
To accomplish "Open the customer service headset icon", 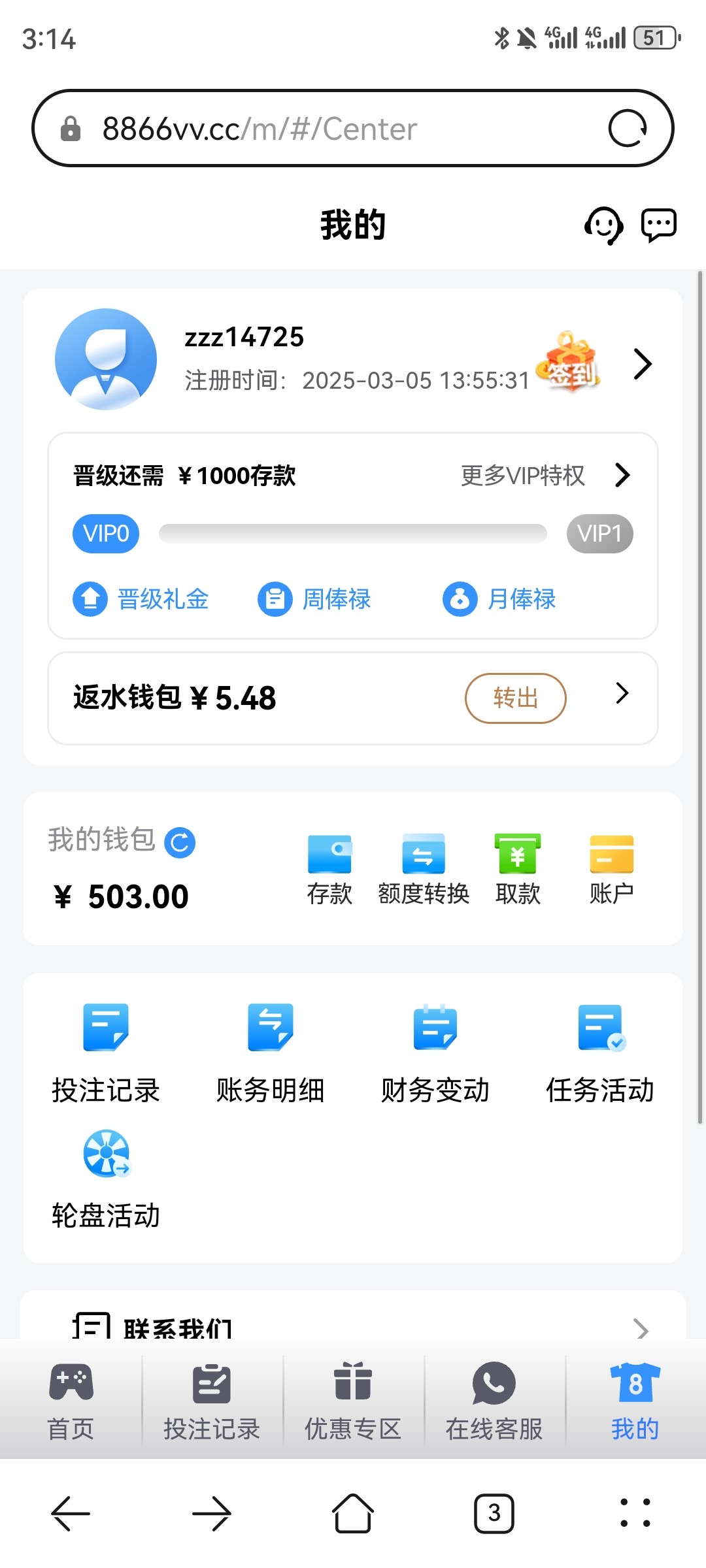I will (x=603, y=225).
